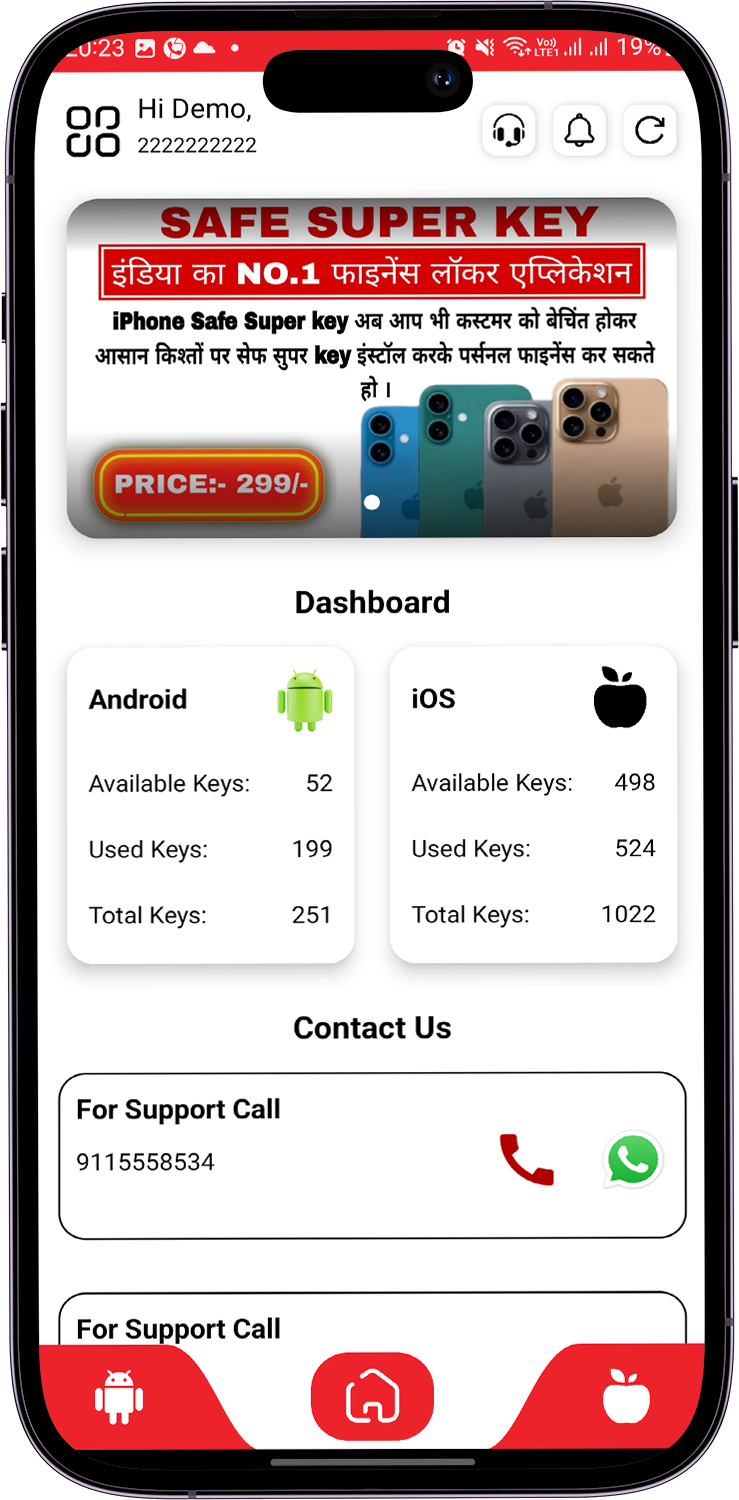Switch to the Android tab in bottom bar
The image size is (739, 1500).
tap(119, 1397)
